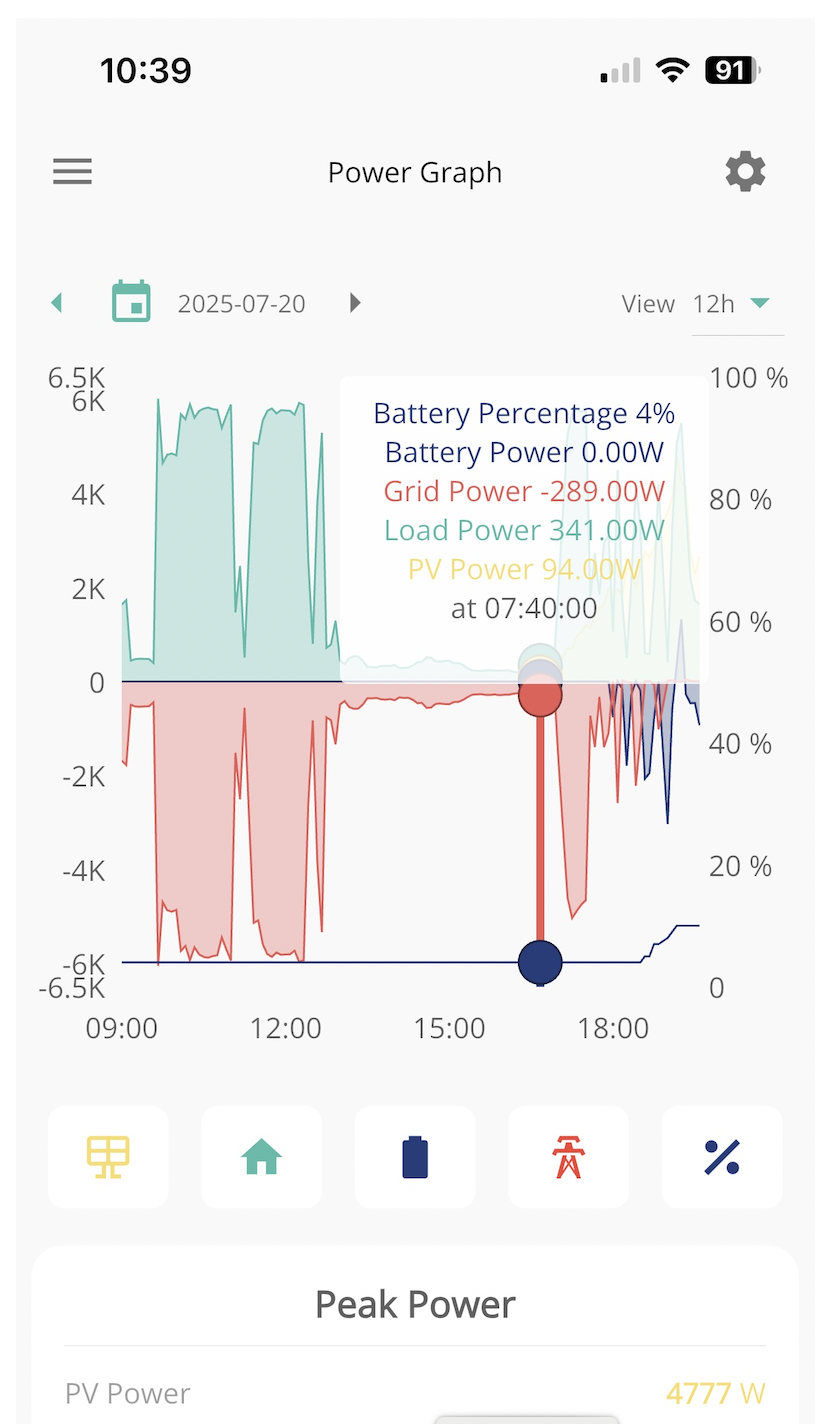836x1424 pixels.
Task: Toggle the battery percentage series
Action: point(722,1156)
